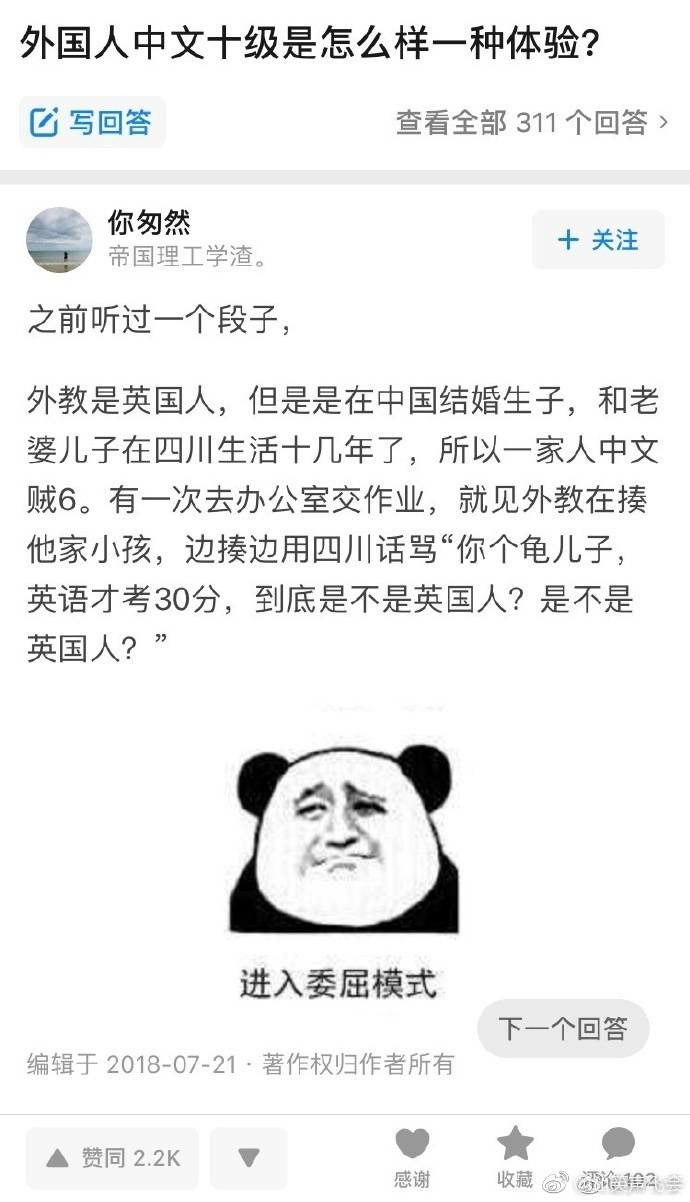Follow the author with 关注

pos(598,240)
